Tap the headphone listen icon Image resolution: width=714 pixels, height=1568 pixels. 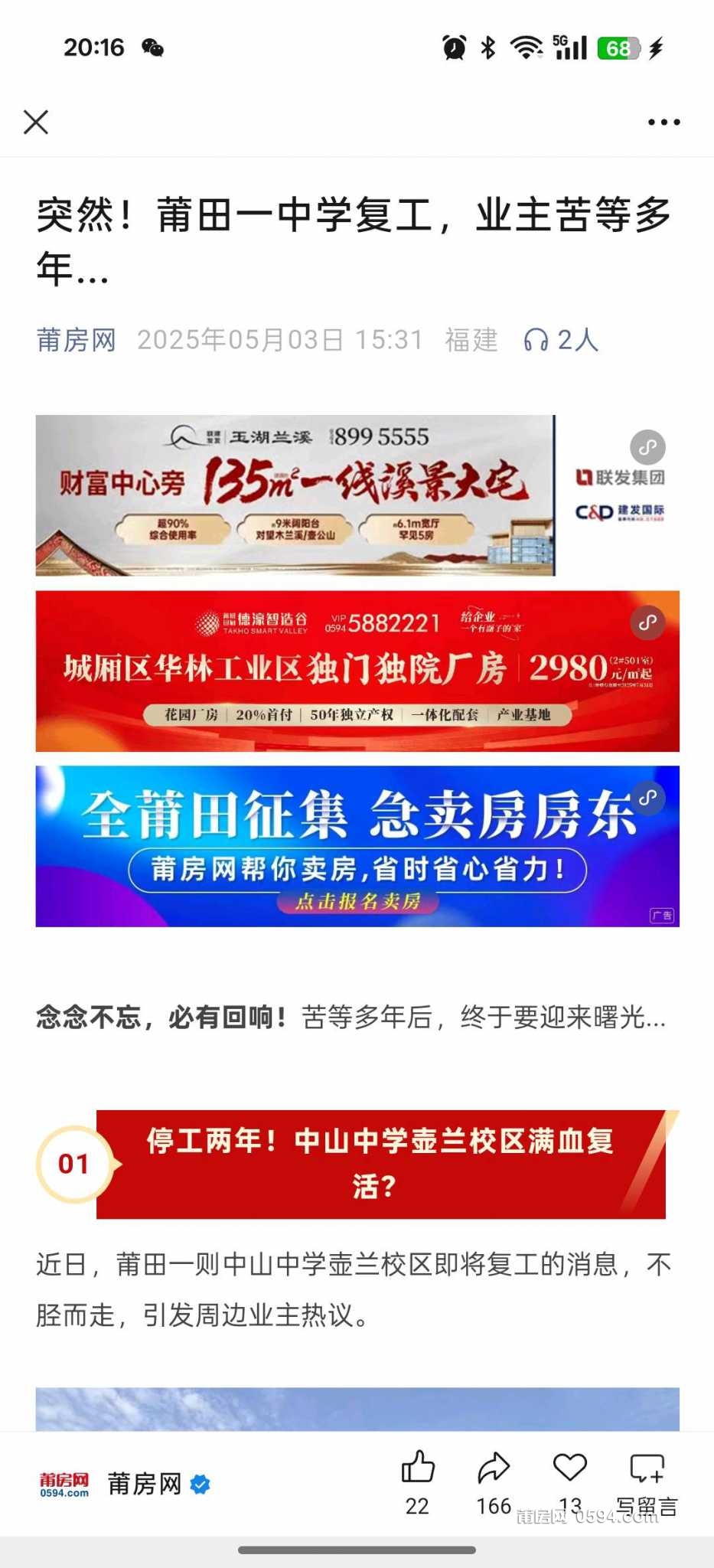click(536, 340)
